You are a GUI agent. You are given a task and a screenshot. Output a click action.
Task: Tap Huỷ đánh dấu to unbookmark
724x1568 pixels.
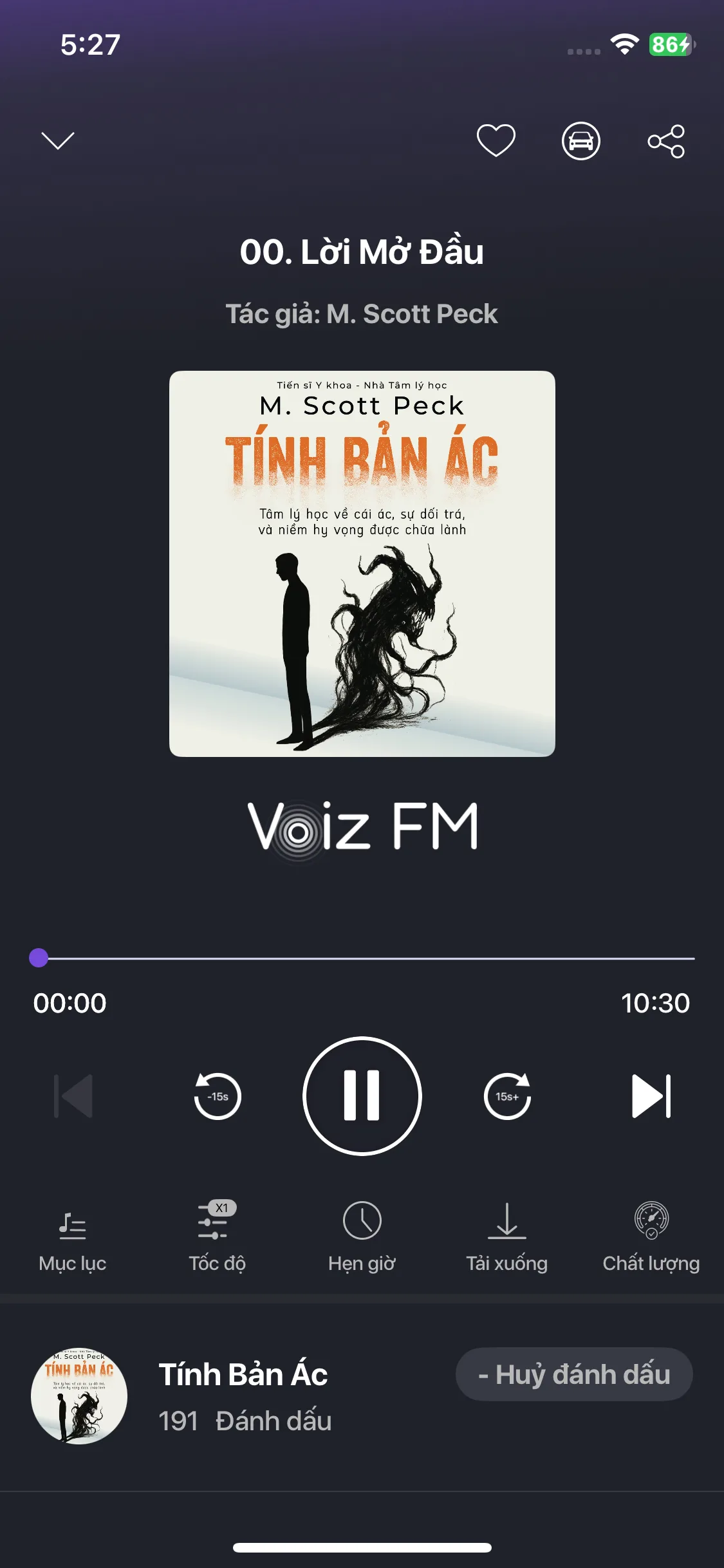[x=574, y=1374]
